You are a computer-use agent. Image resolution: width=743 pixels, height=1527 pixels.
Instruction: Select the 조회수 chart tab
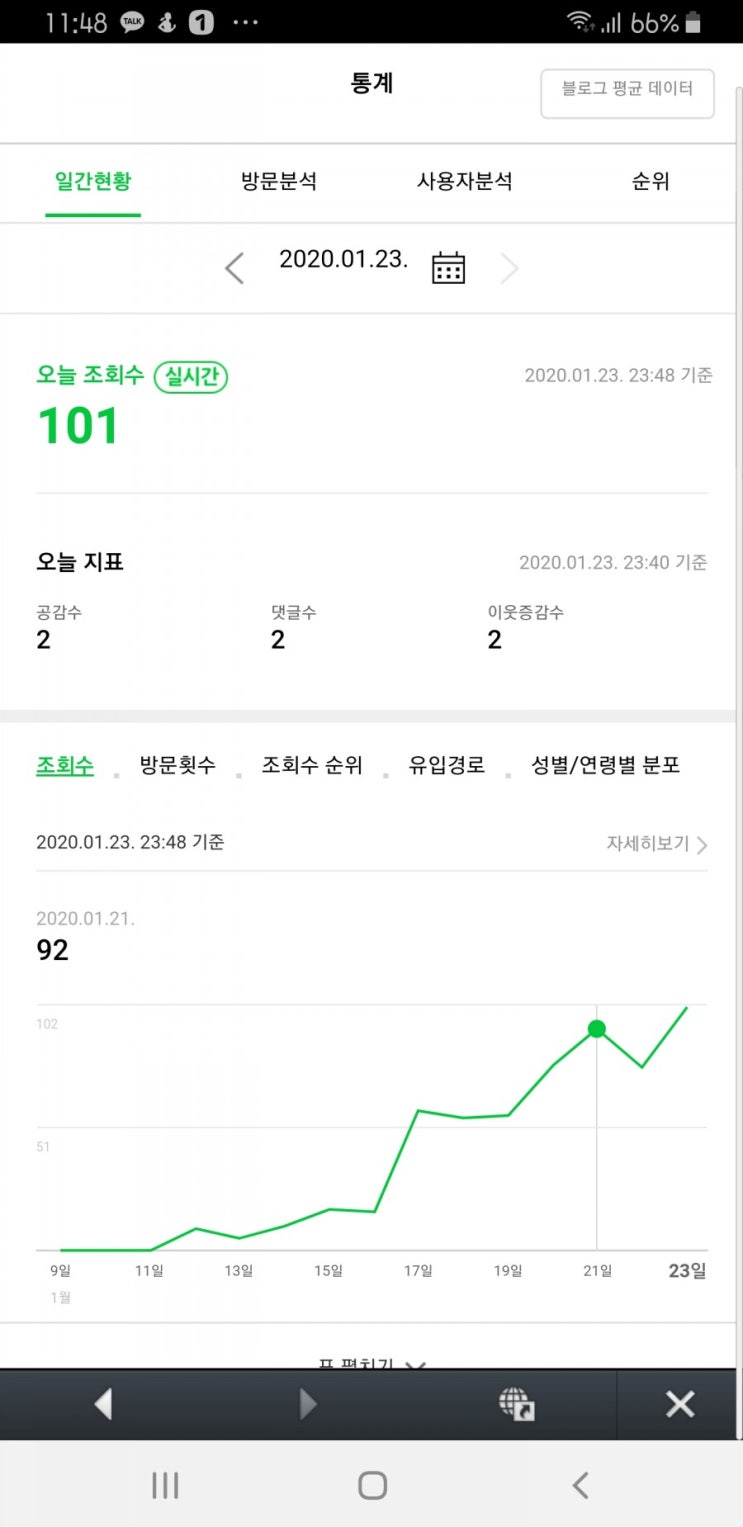(x=65, y=766)
